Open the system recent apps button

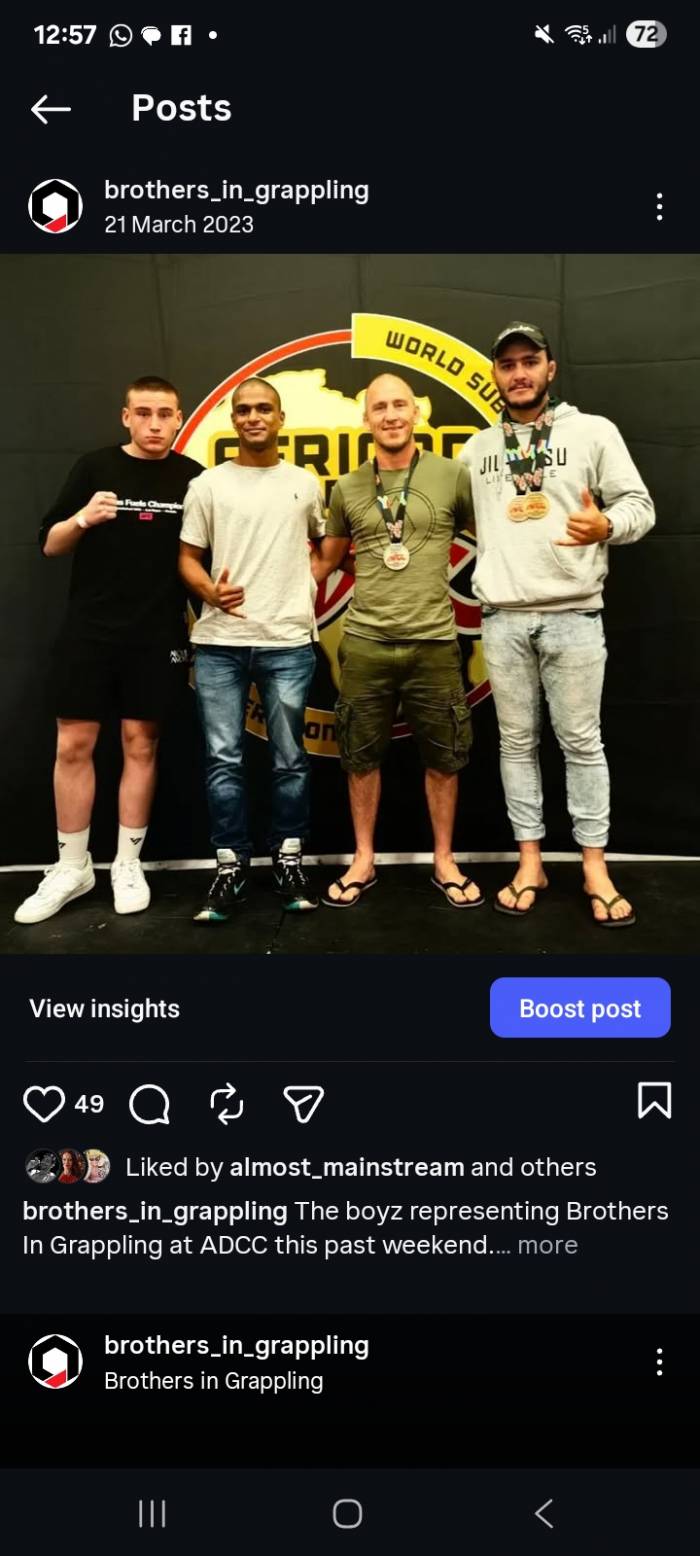pyautogui.click(x=152, y=1513)
